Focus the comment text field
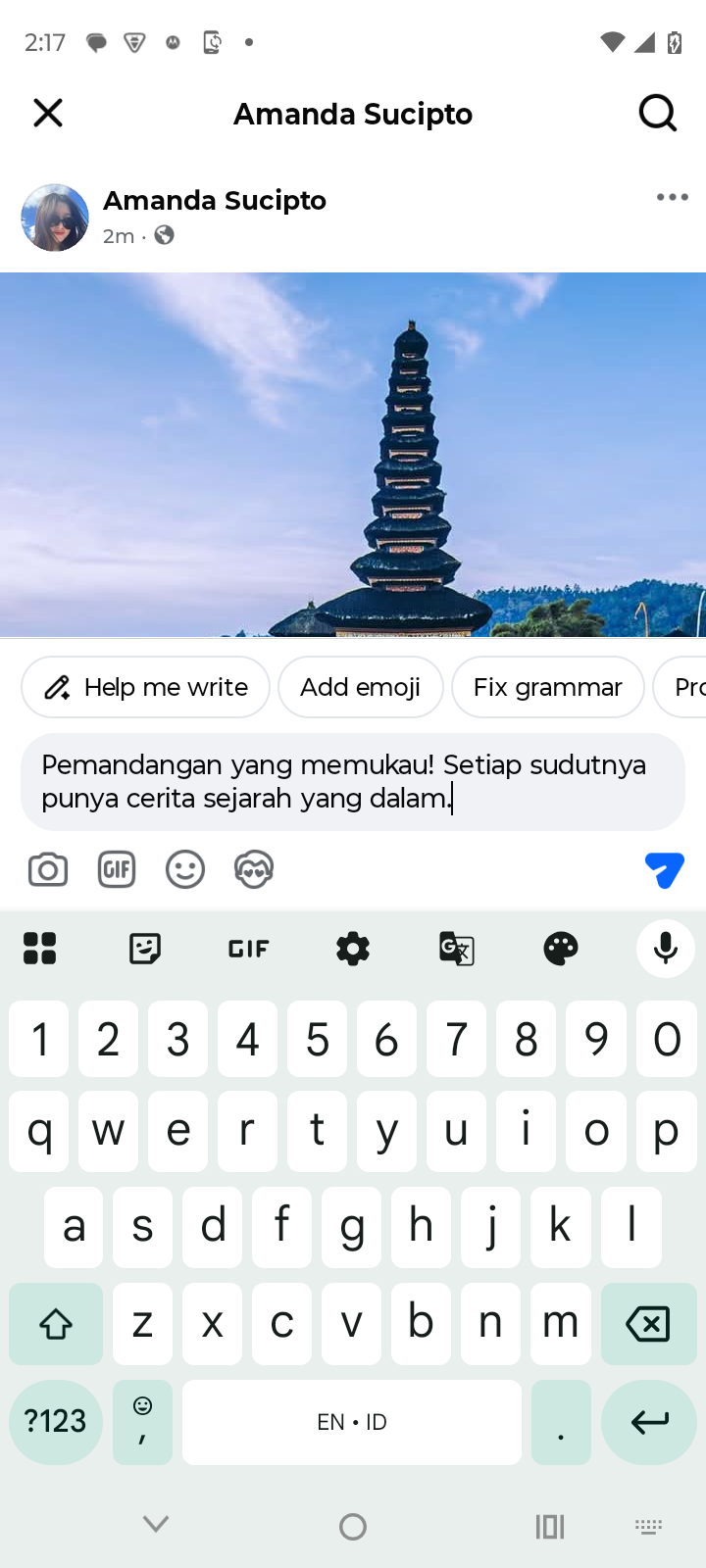Viewport: 706px width, 1568px height. point(353,781)
